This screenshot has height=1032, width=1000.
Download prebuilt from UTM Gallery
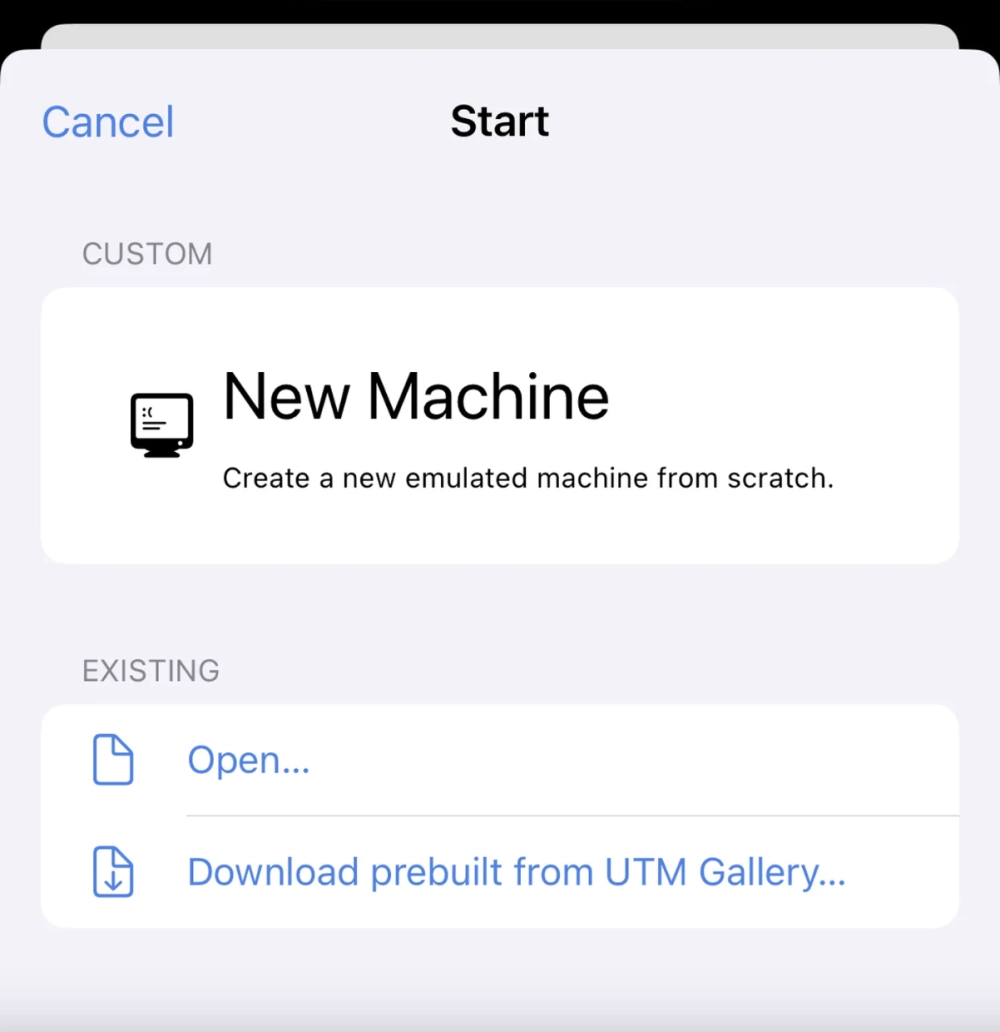click(516, 872)
